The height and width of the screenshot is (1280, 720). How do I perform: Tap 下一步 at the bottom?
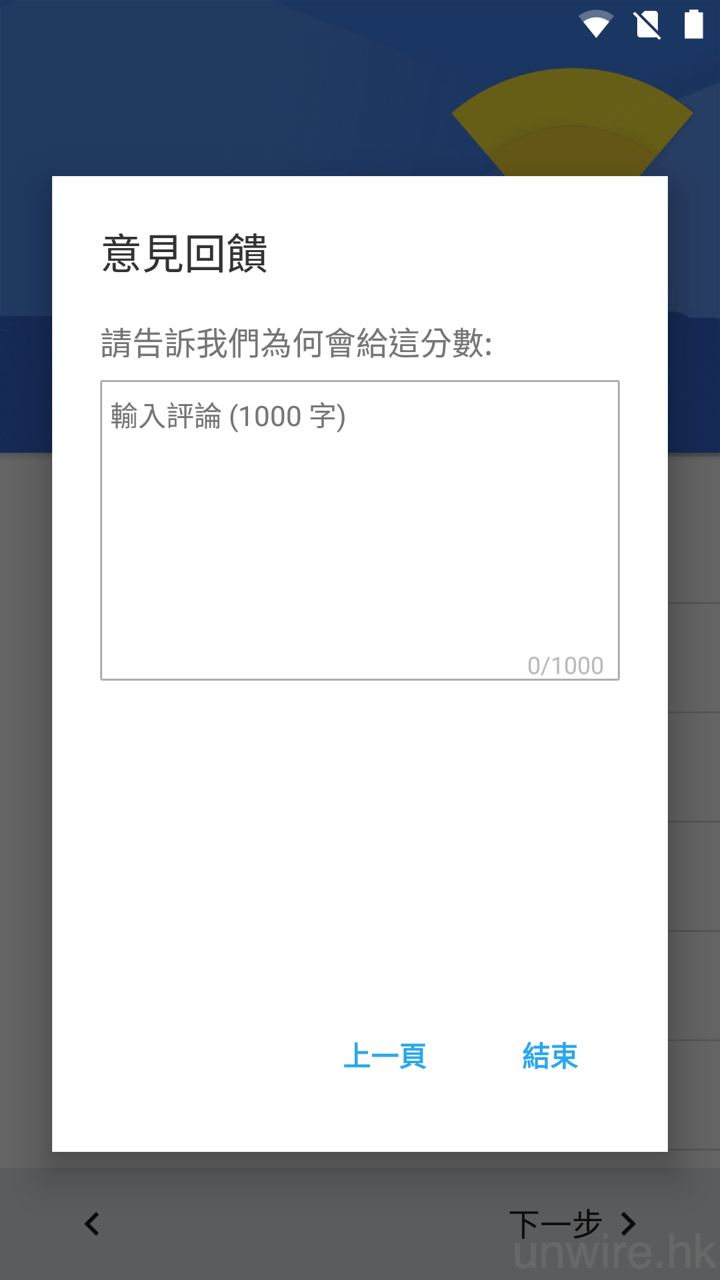point(572,1223)
